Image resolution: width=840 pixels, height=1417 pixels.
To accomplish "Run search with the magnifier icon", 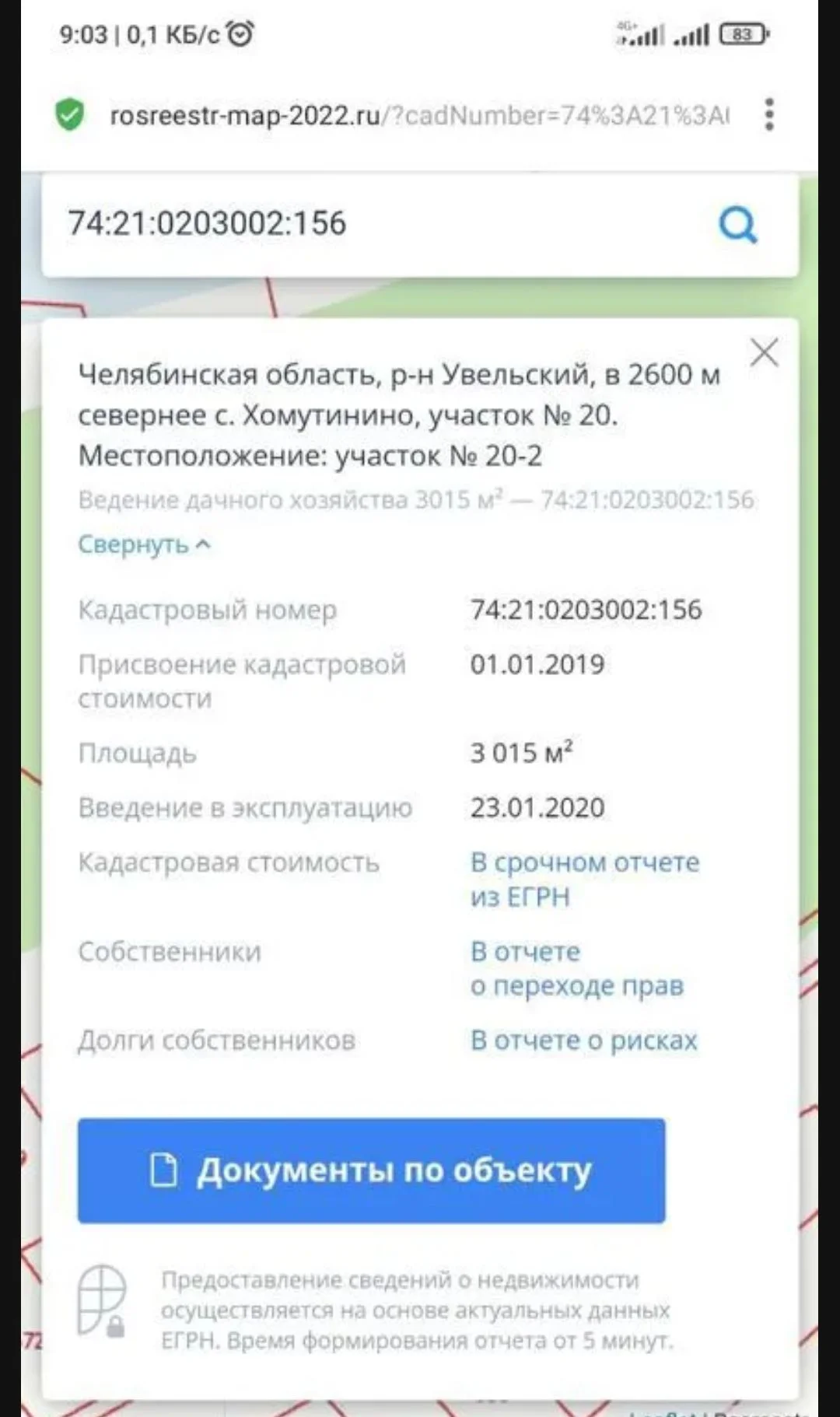I will click(737, 225).
